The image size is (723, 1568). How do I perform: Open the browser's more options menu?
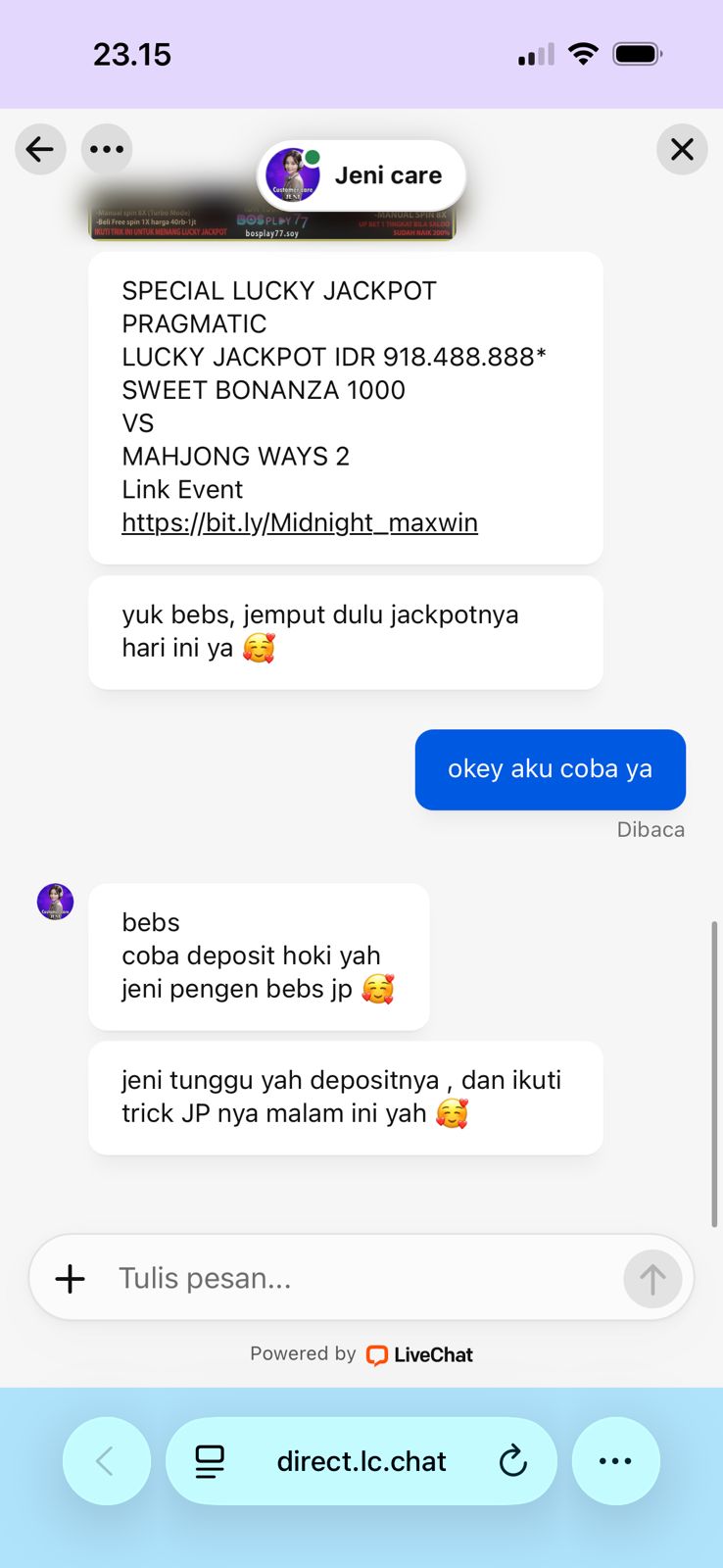coord(615,1461)
